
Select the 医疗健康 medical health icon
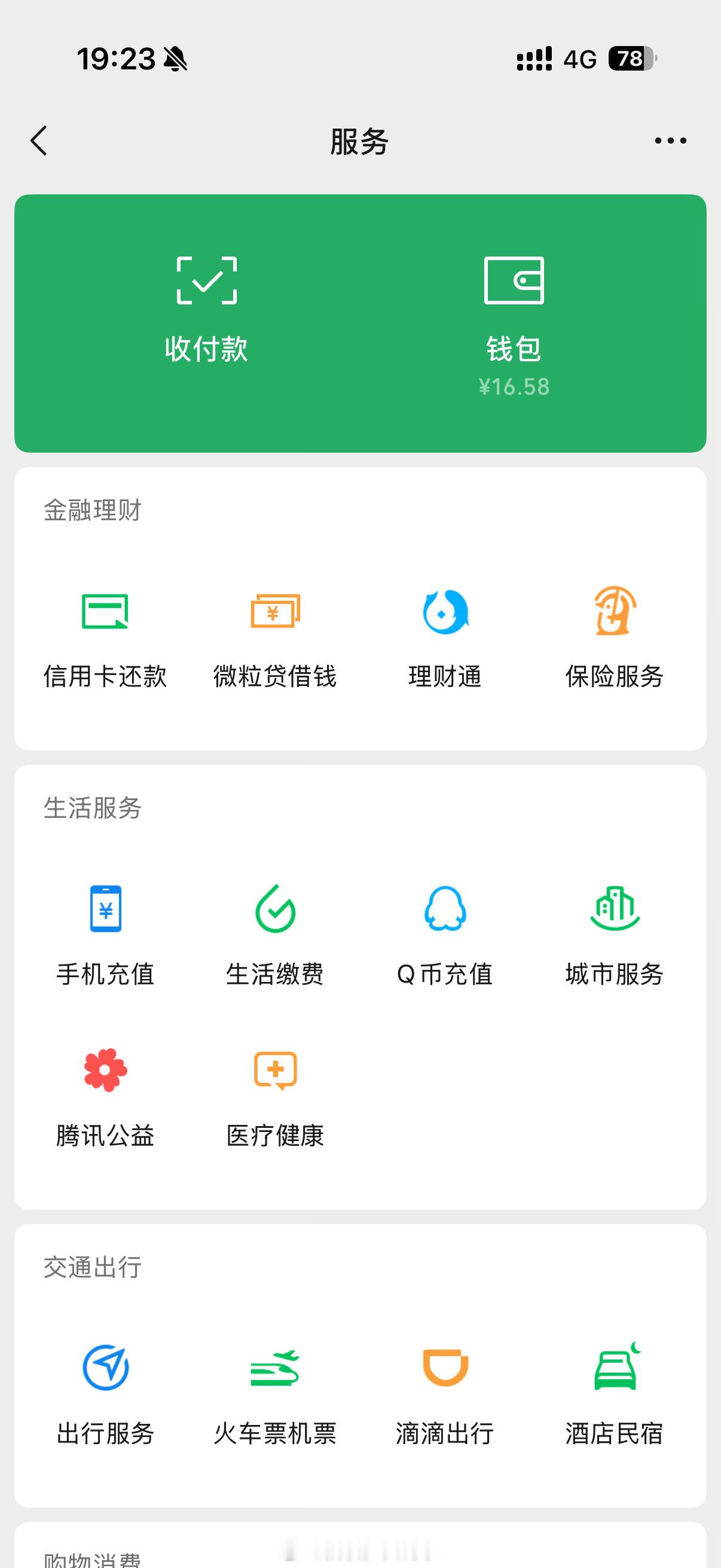[274, 1096]
